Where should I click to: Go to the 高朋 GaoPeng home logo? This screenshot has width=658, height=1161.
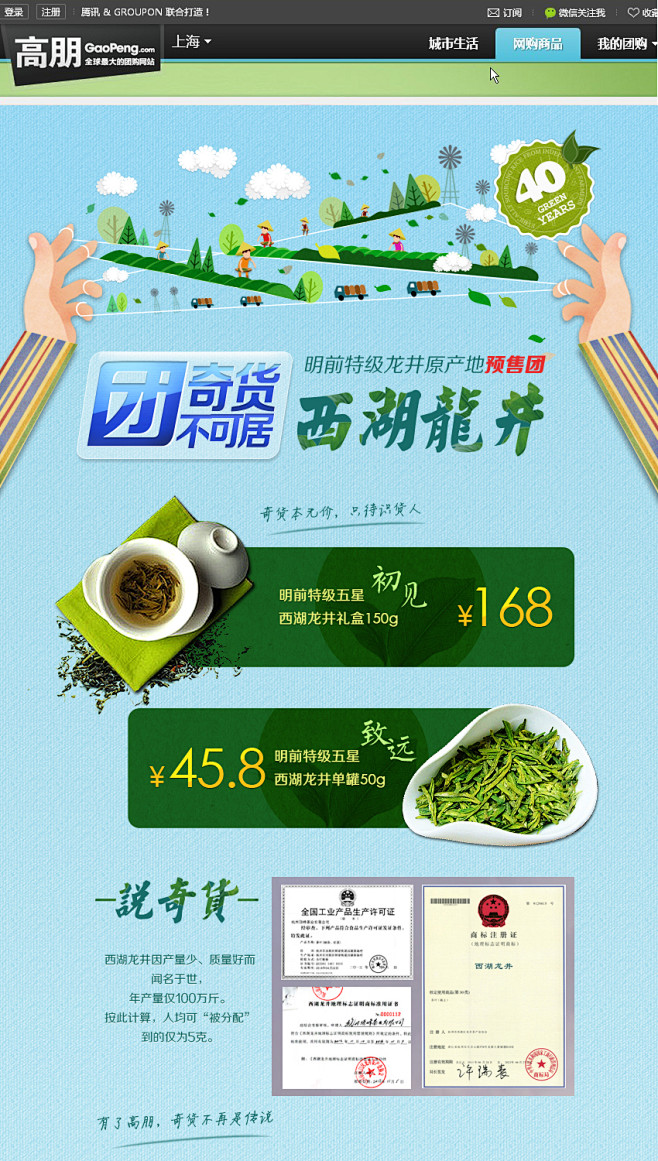point(86,53)
